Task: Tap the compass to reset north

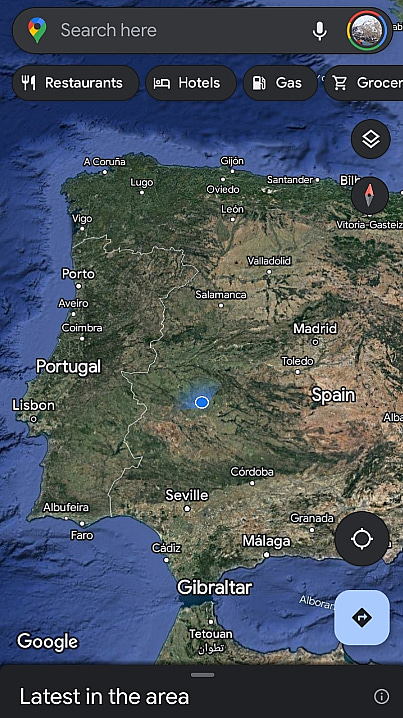Action: point(370,196)
